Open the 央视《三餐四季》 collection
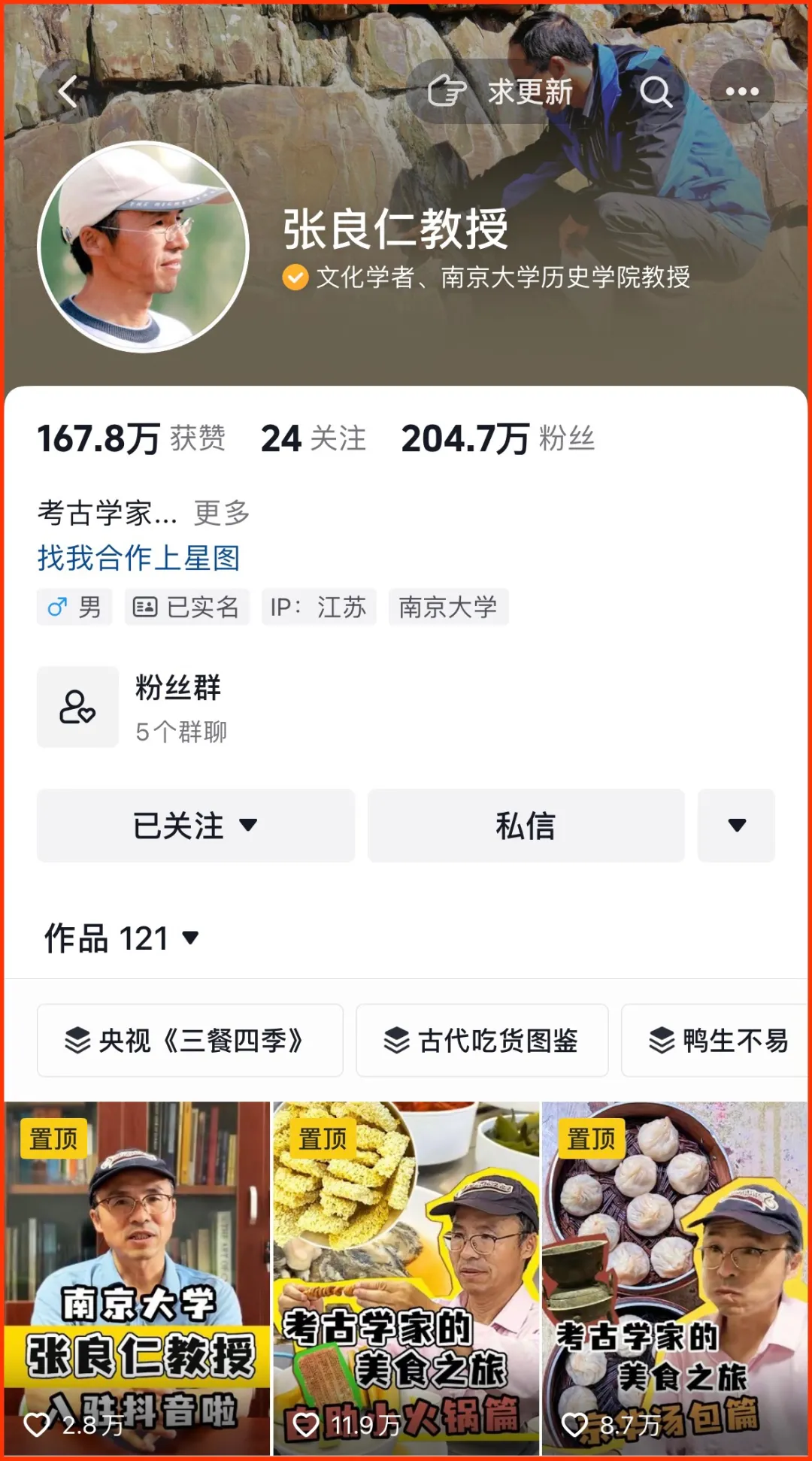This screenshot has height=1461, width=812. pos(189,1041)
